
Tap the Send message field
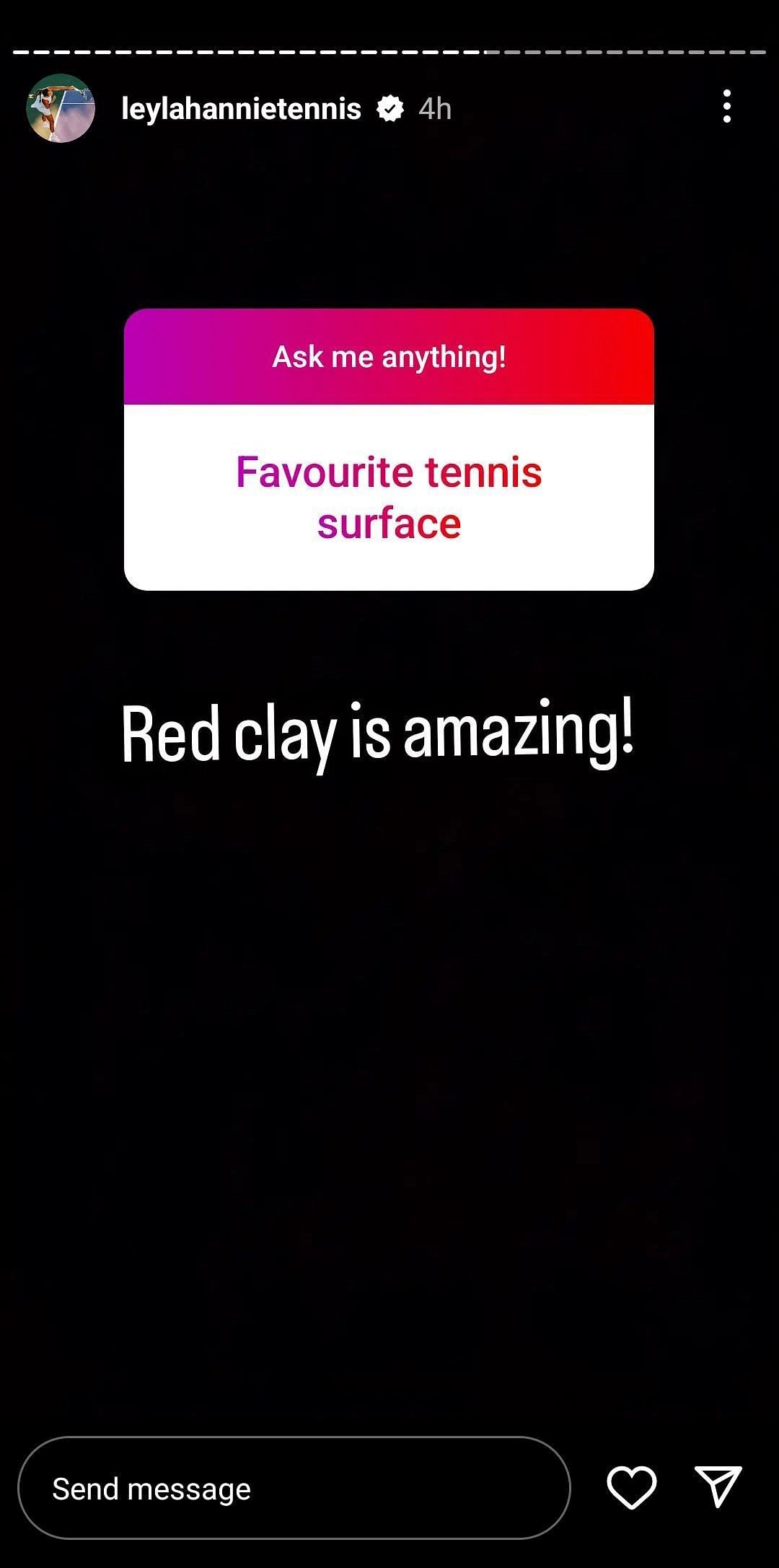point(294,1488)
